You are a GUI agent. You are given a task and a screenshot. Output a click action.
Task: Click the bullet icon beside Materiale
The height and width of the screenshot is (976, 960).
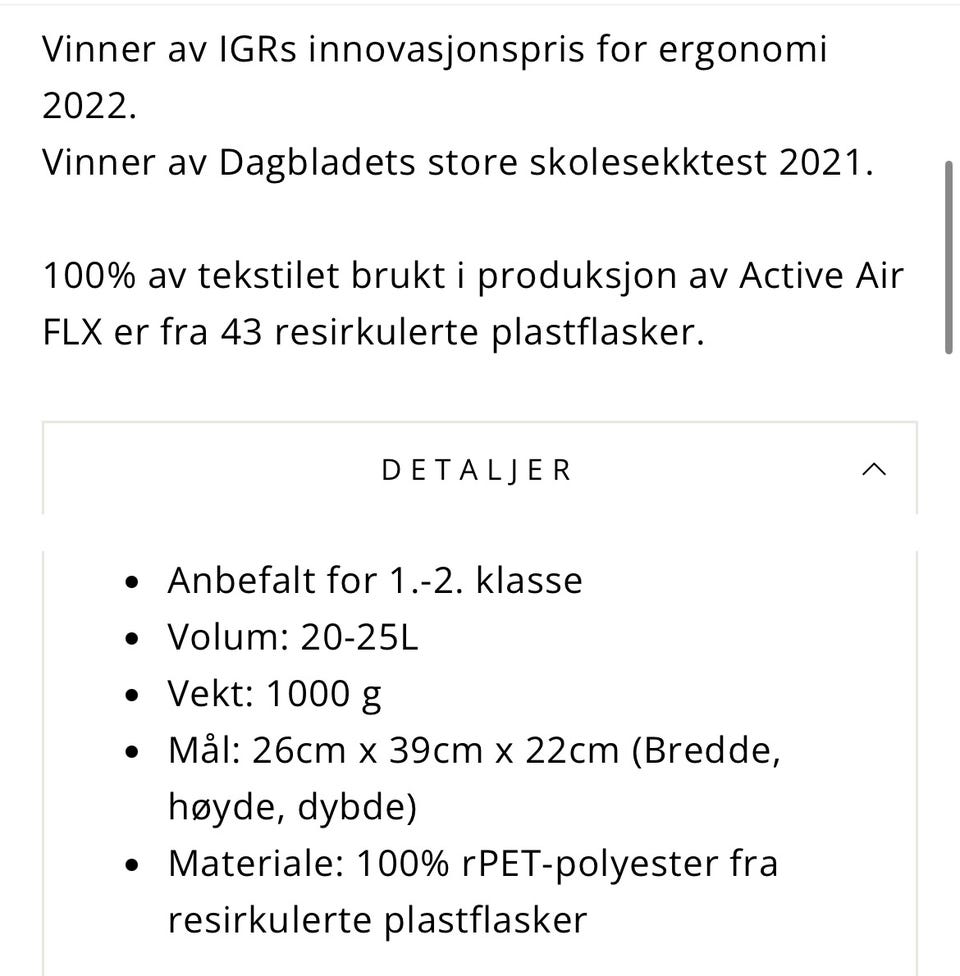131,865
